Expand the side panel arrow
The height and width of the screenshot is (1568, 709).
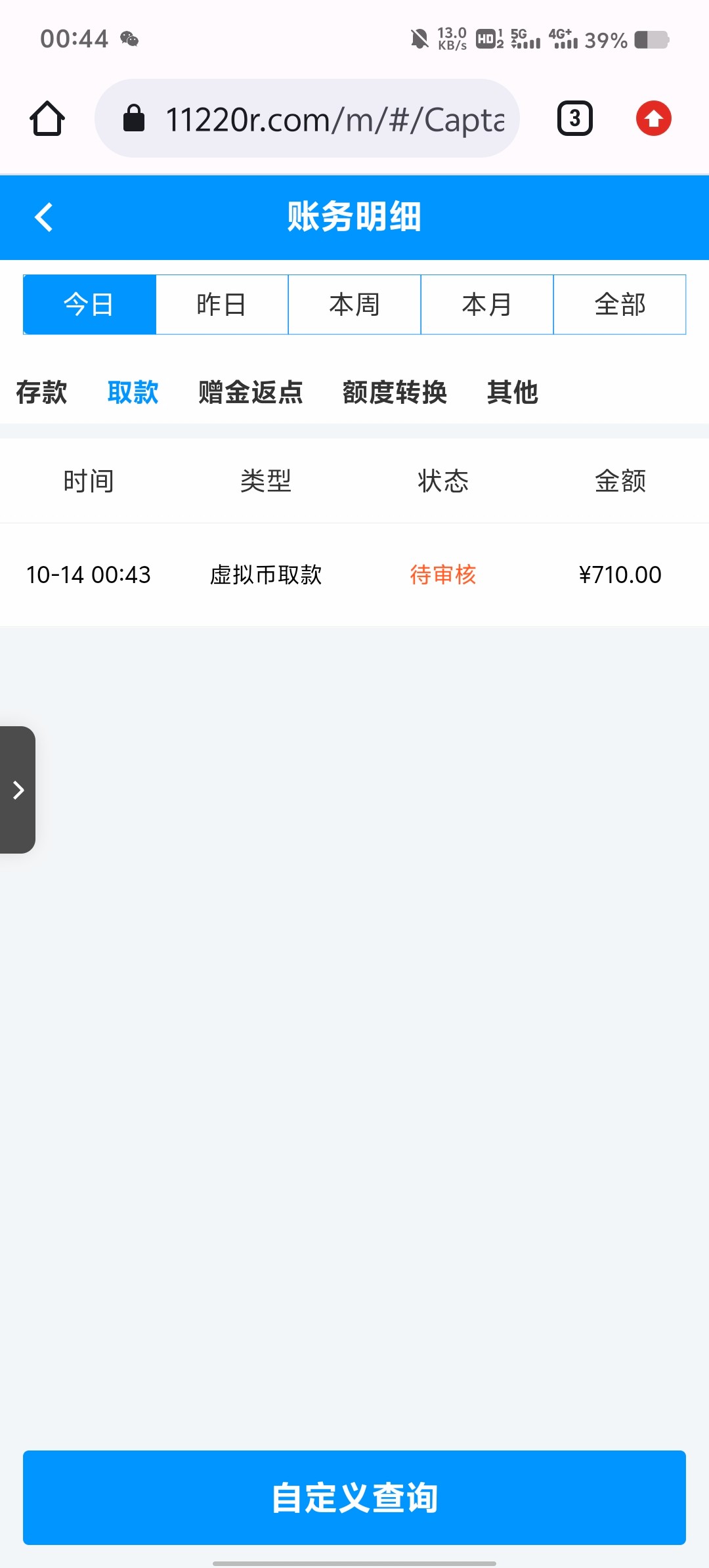pos(18,790)
